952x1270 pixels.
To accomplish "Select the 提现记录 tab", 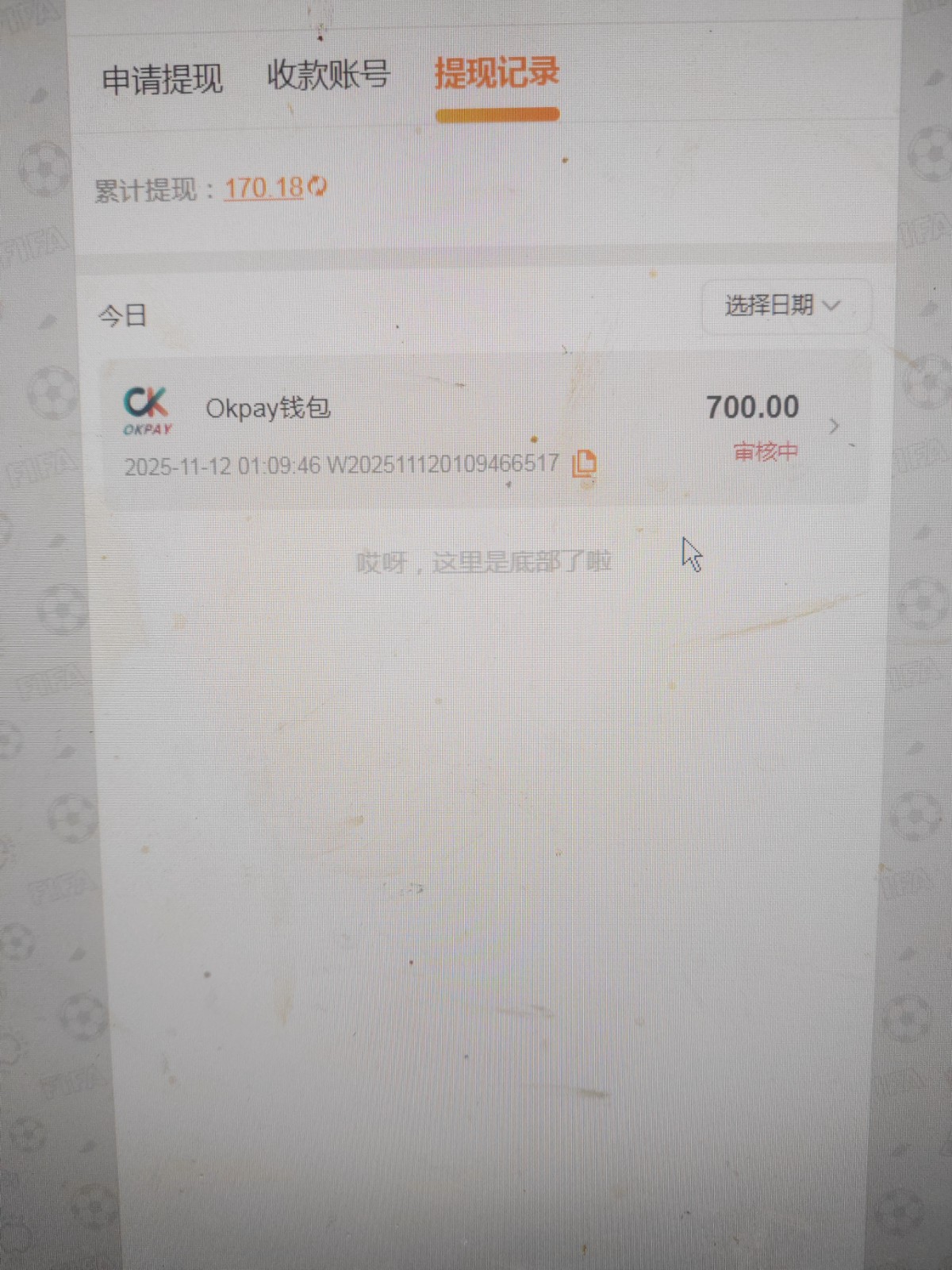I will tap(497, 74).
